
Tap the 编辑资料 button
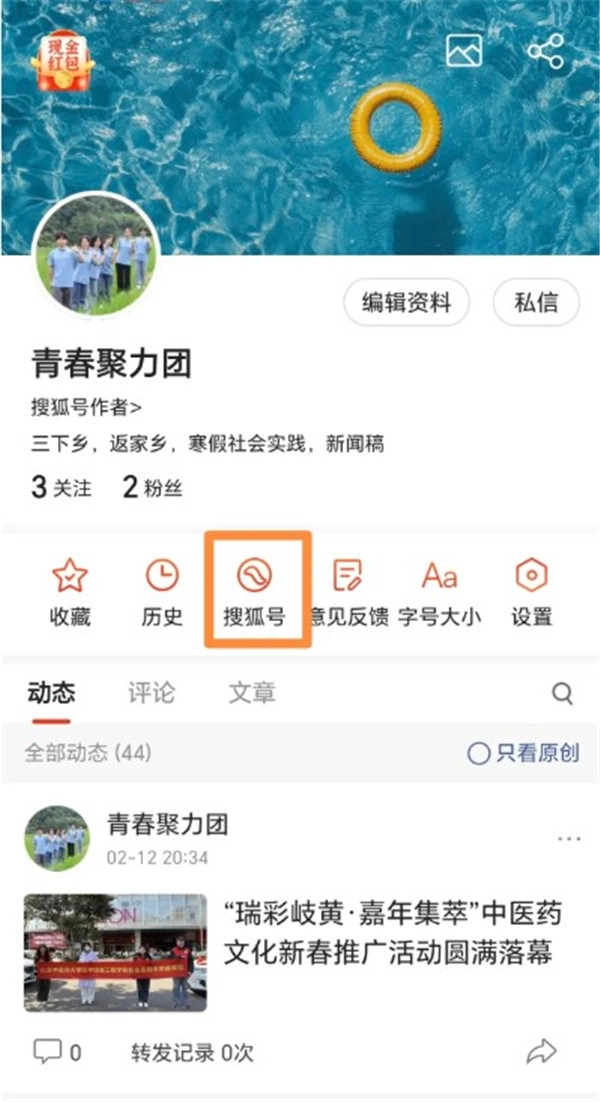406,302
